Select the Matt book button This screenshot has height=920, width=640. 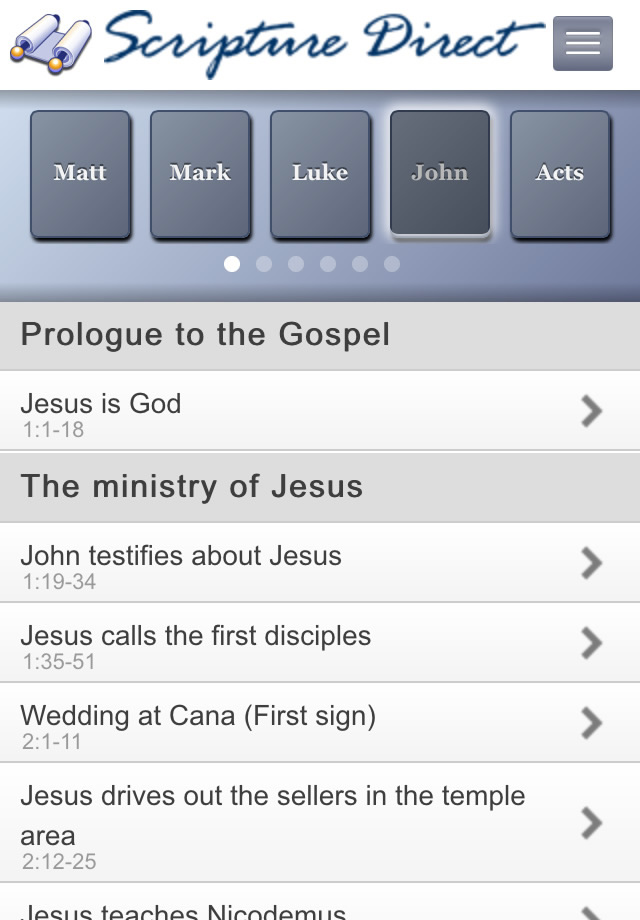click(80, 174)
